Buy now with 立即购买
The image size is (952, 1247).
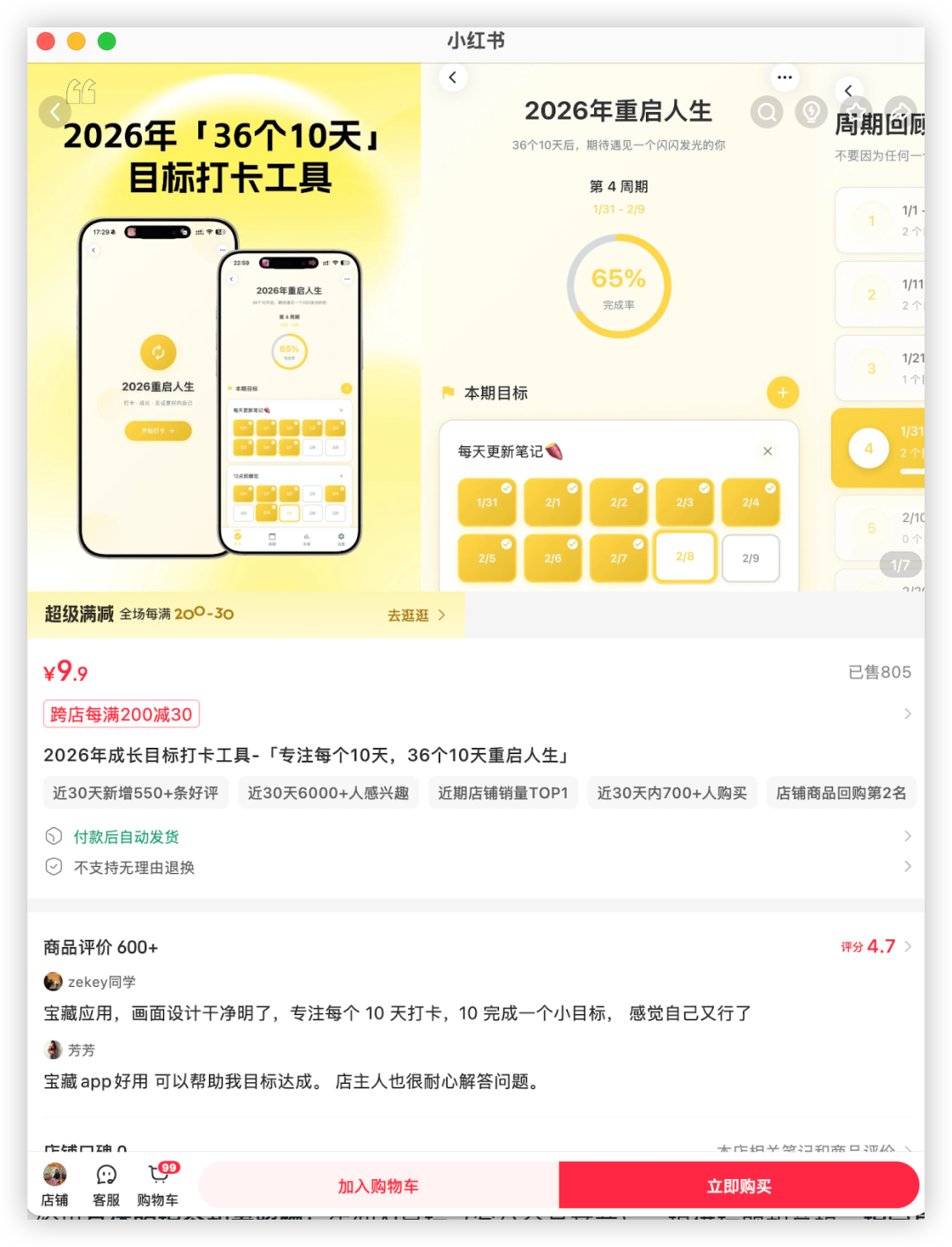pos(739,1186)
